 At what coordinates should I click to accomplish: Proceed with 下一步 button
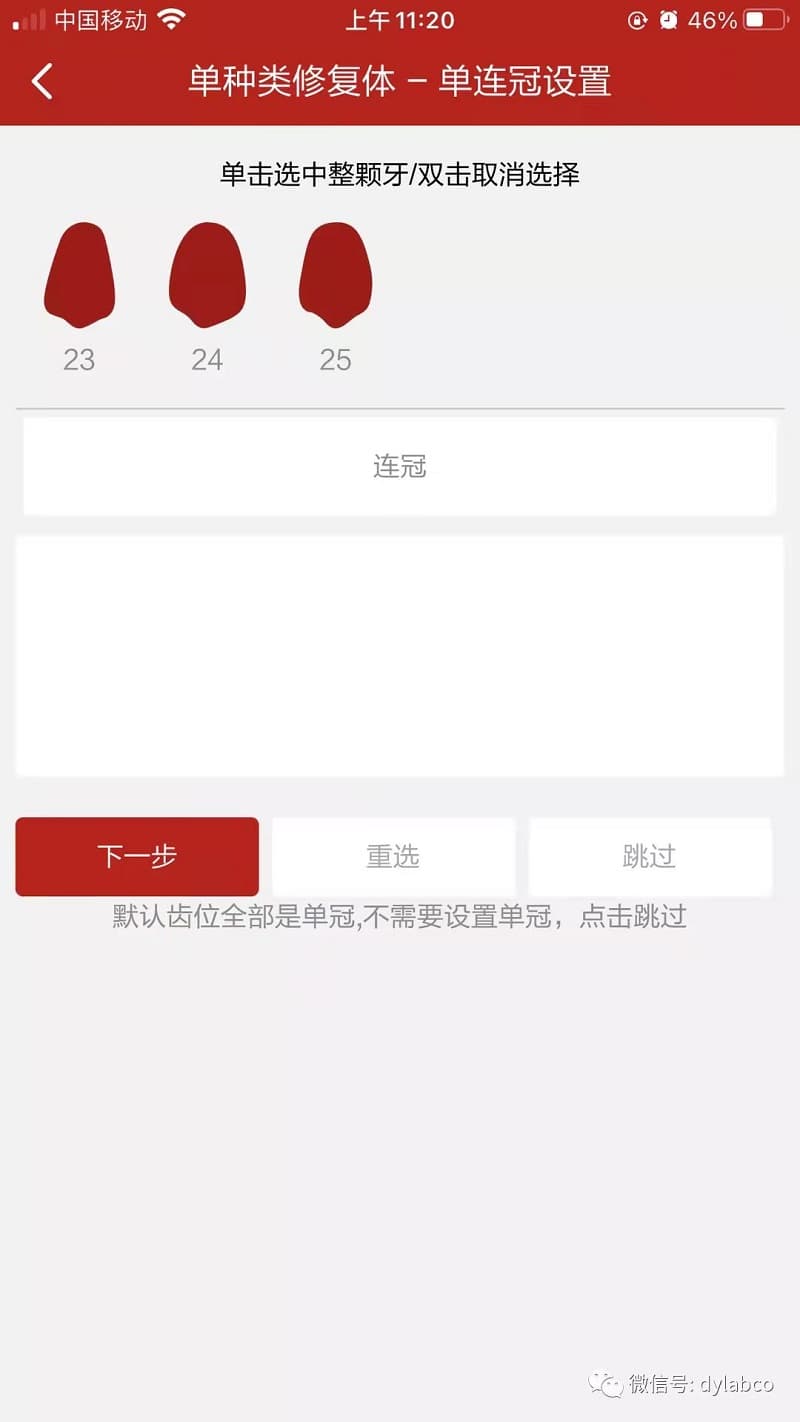137,856
